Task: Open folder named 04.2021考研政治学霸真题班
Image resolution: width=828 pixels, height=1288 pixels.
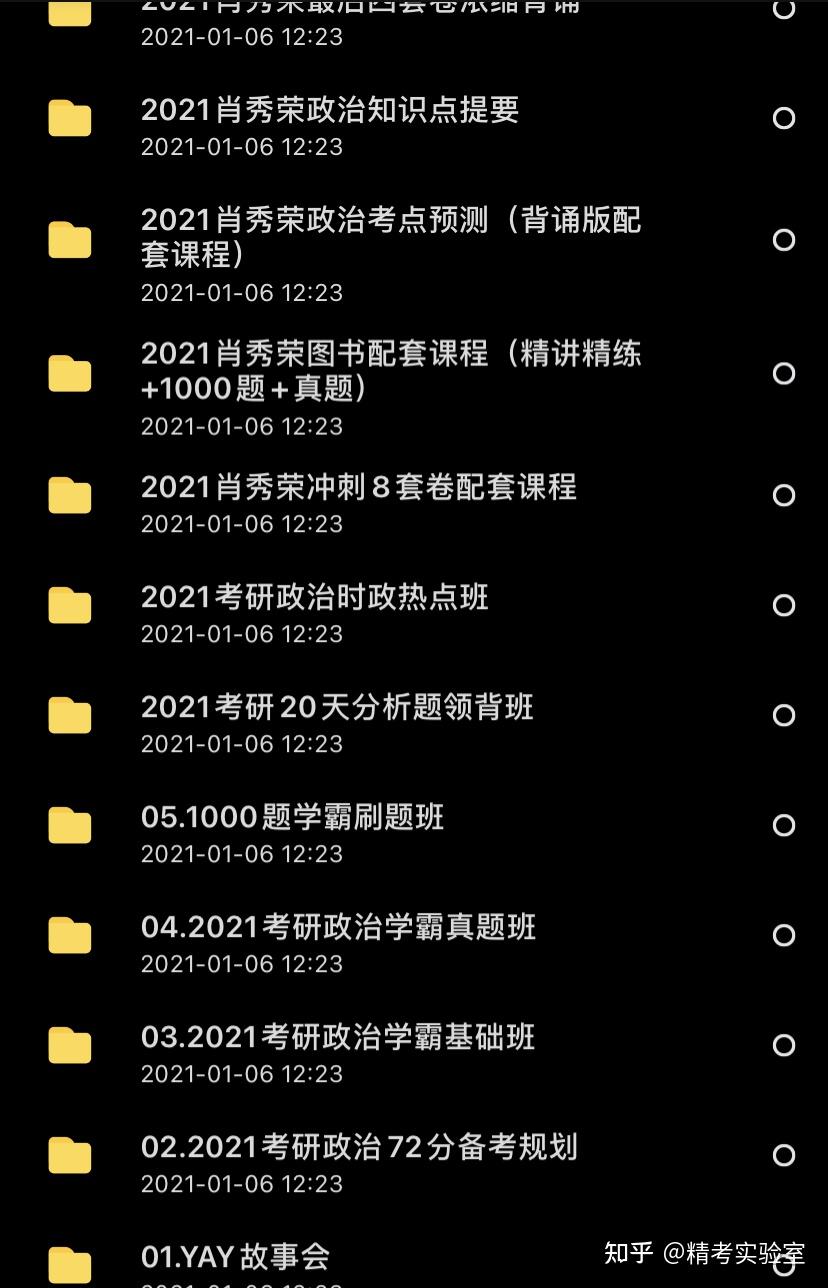Action: pos(340,927)
